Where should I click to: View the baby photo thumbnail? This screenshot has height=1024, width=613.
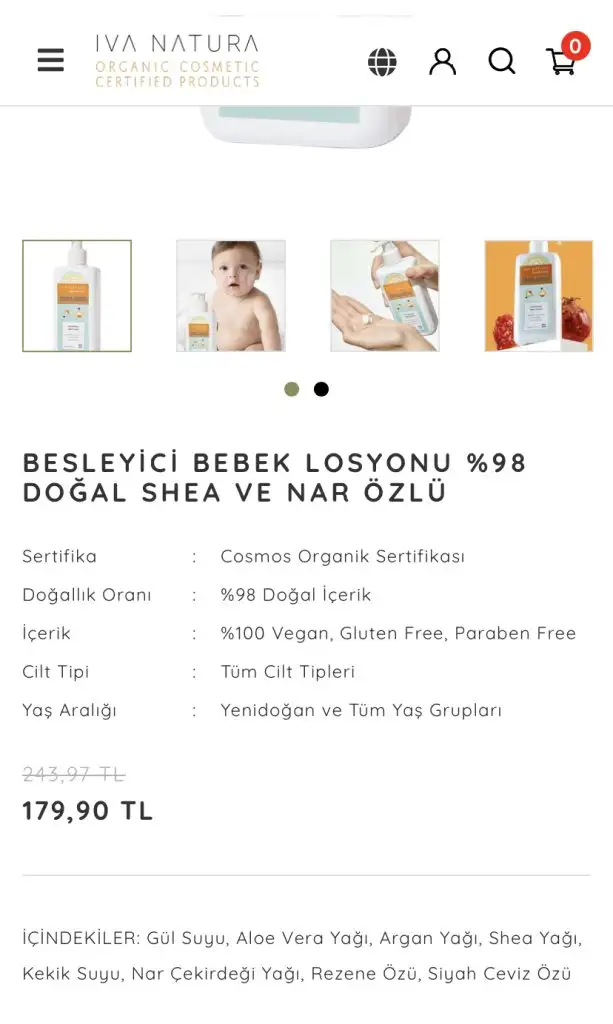pyautogui.click(x=230, y=296)
